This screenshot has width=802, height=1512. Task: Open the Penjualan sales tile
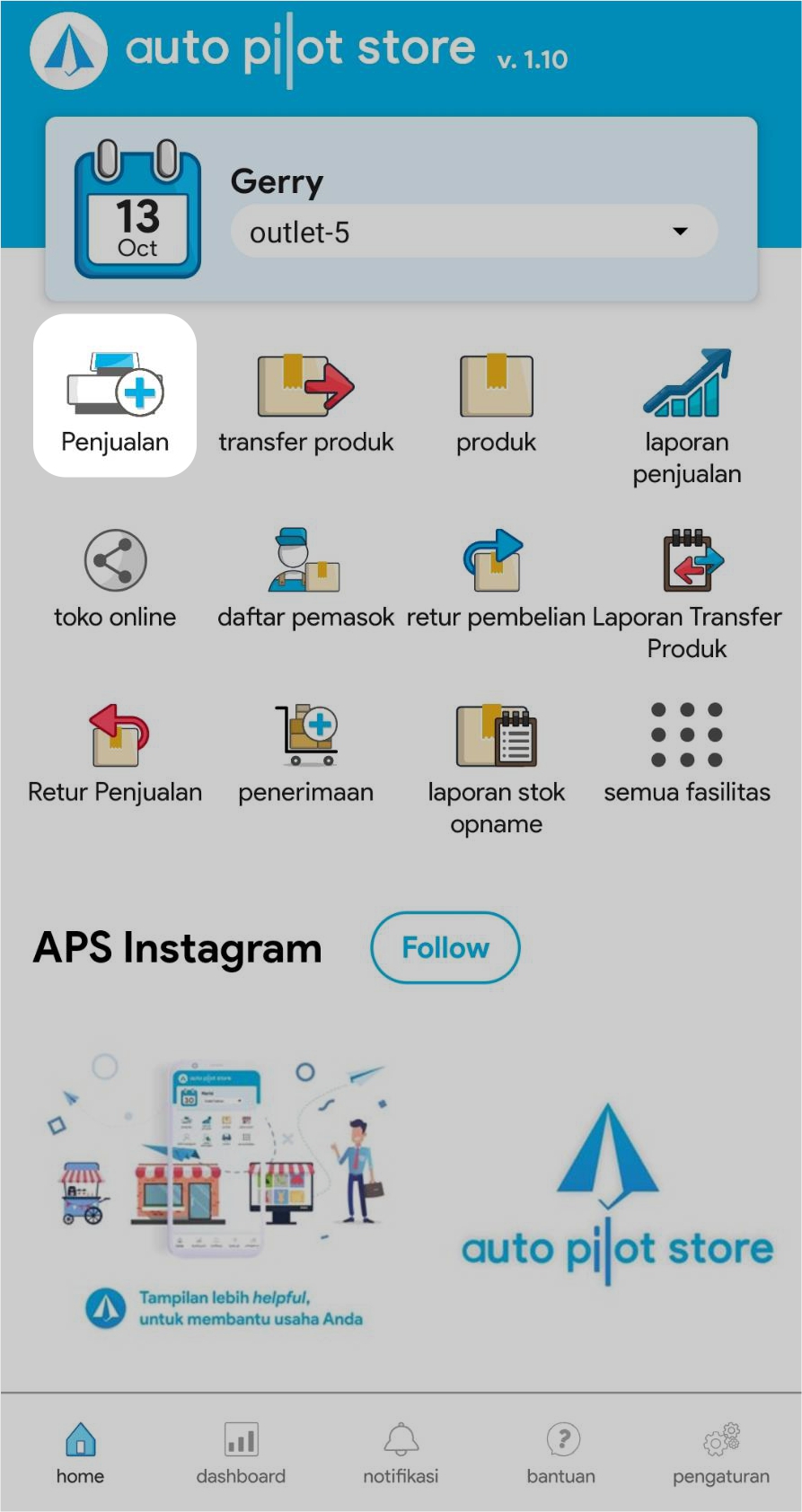pyautogui.click(x=115, y=396)
